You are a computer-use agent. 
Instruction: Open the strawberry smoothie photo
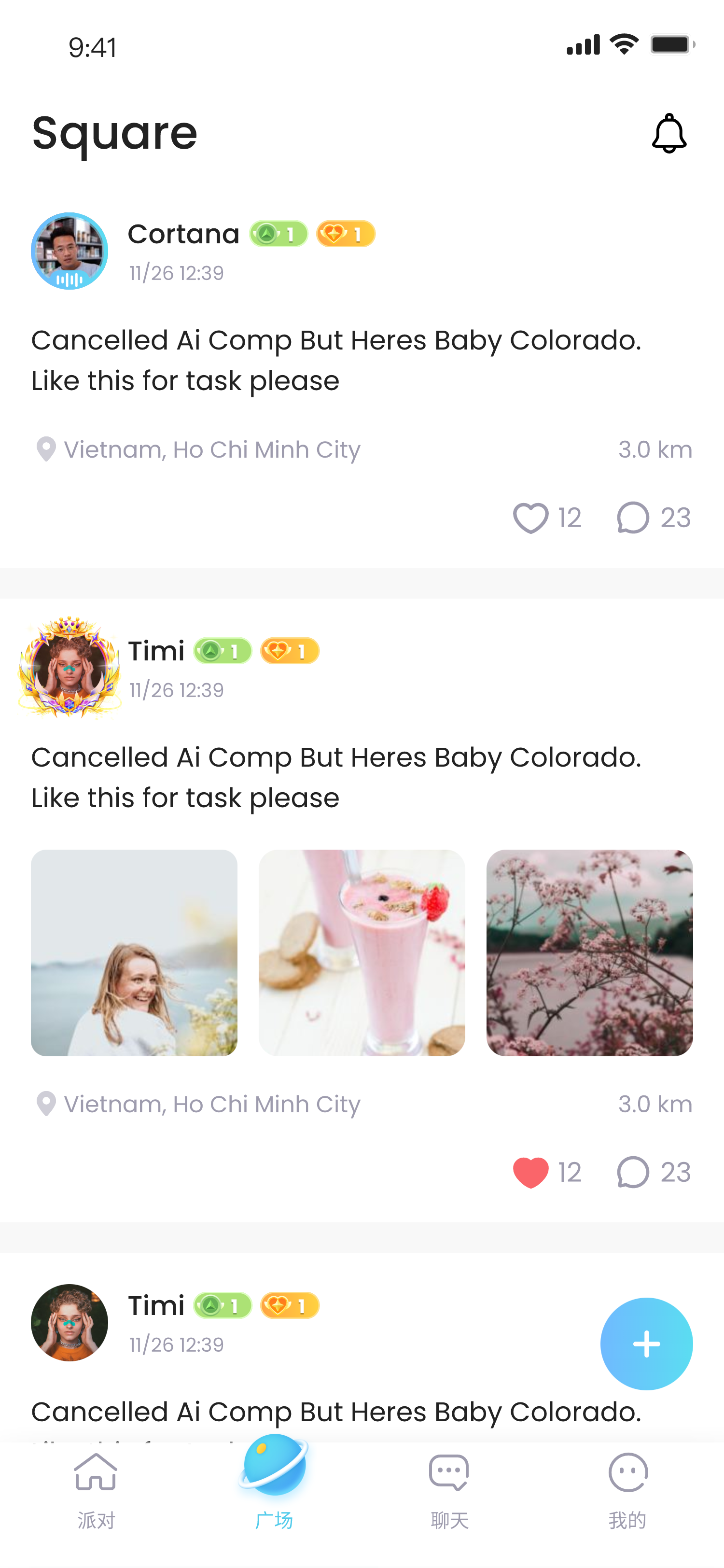[362, 952]
